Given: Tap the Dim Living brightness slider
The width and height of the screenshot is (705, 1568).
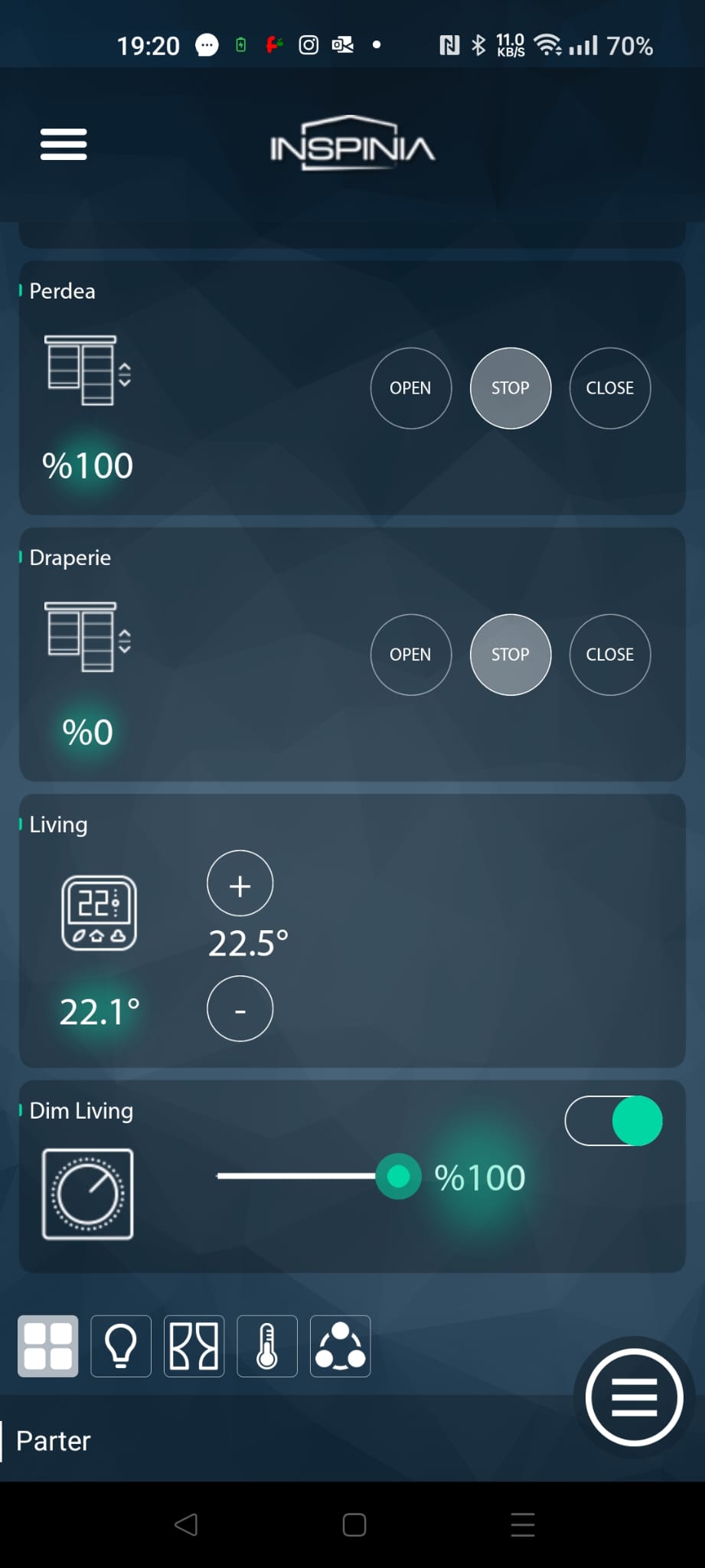Looking at the screenshot, I should [x=318, y=1176].
